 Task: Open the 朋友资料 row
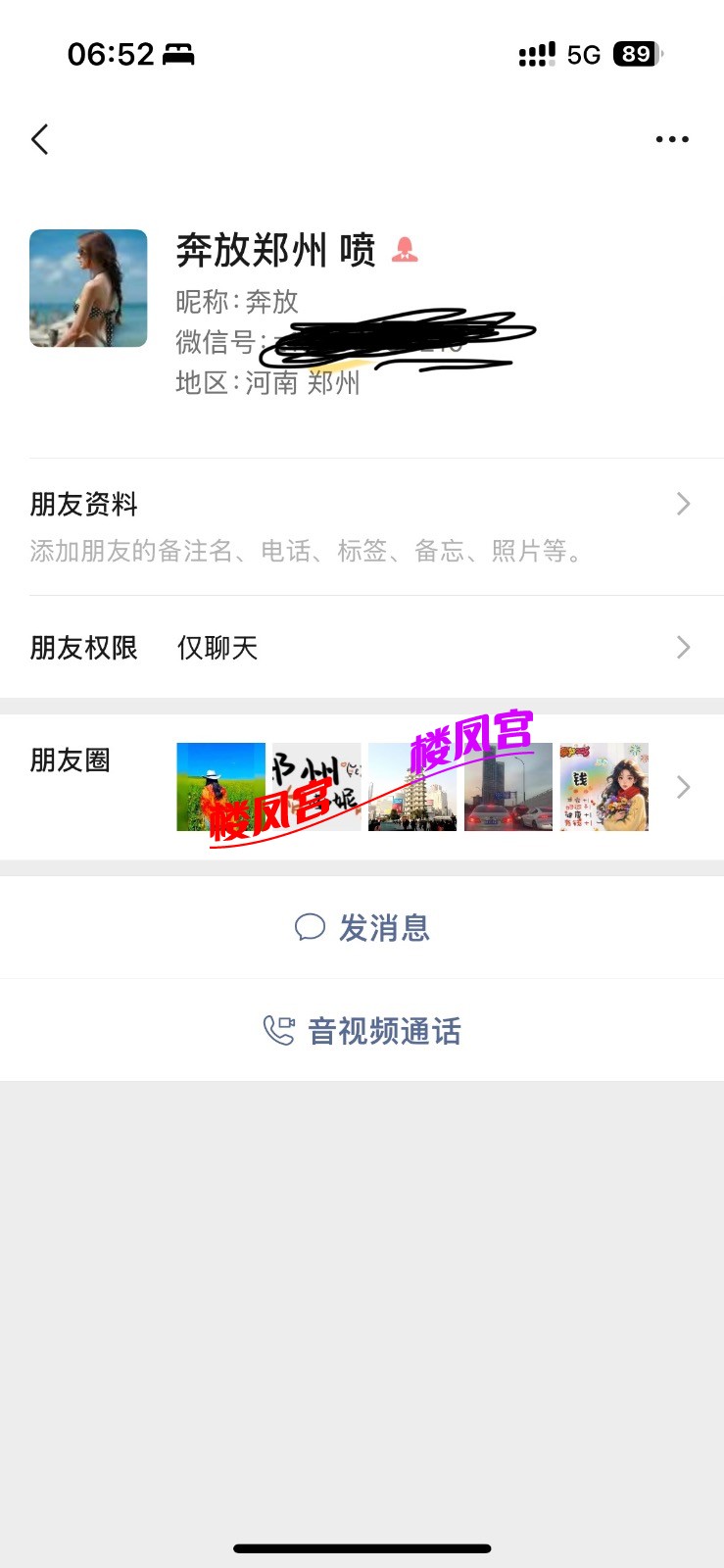point(362,526)
